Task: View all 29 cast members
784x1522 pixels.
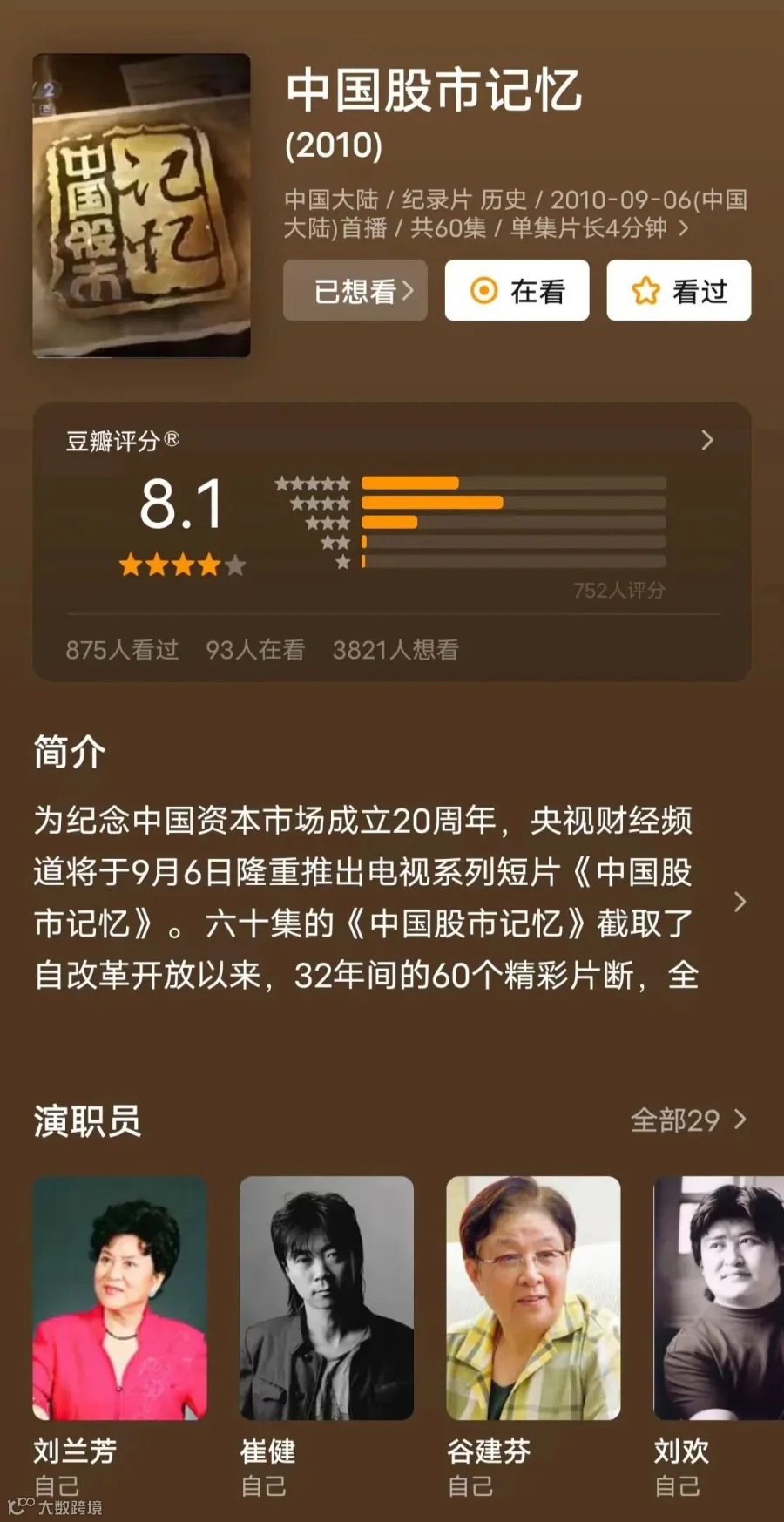Action: [x=689, y=1120]
